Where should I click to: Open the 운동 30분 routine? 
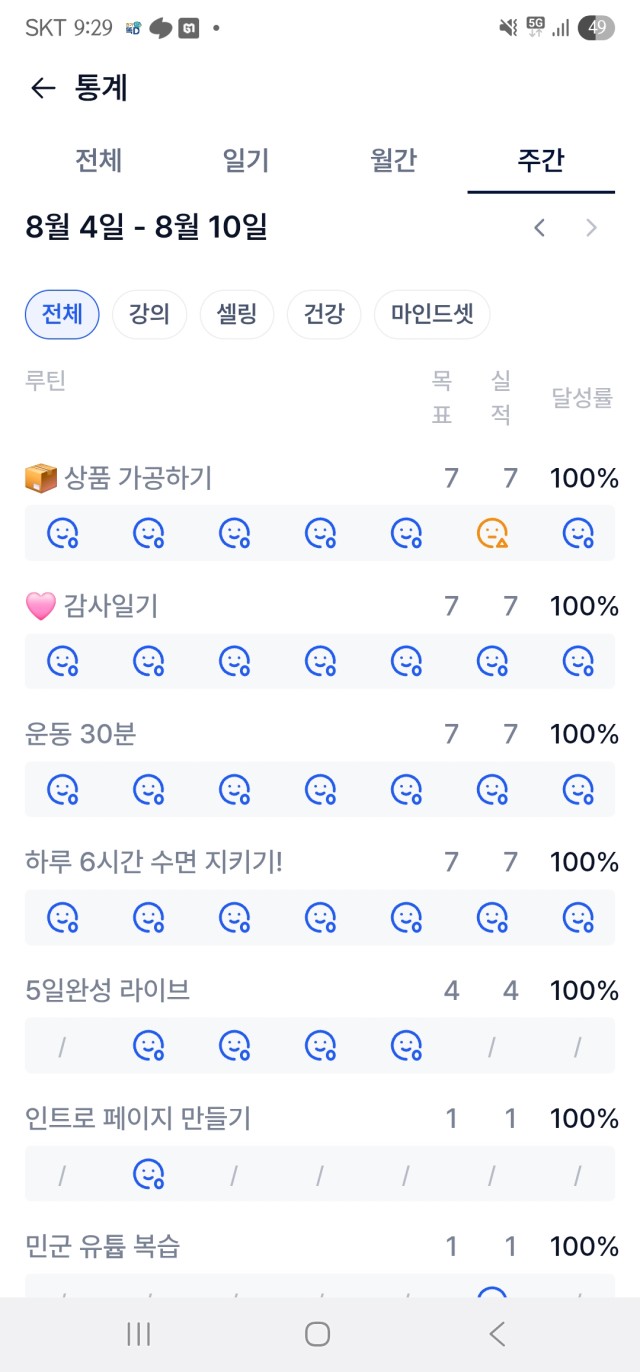[81, 734]
